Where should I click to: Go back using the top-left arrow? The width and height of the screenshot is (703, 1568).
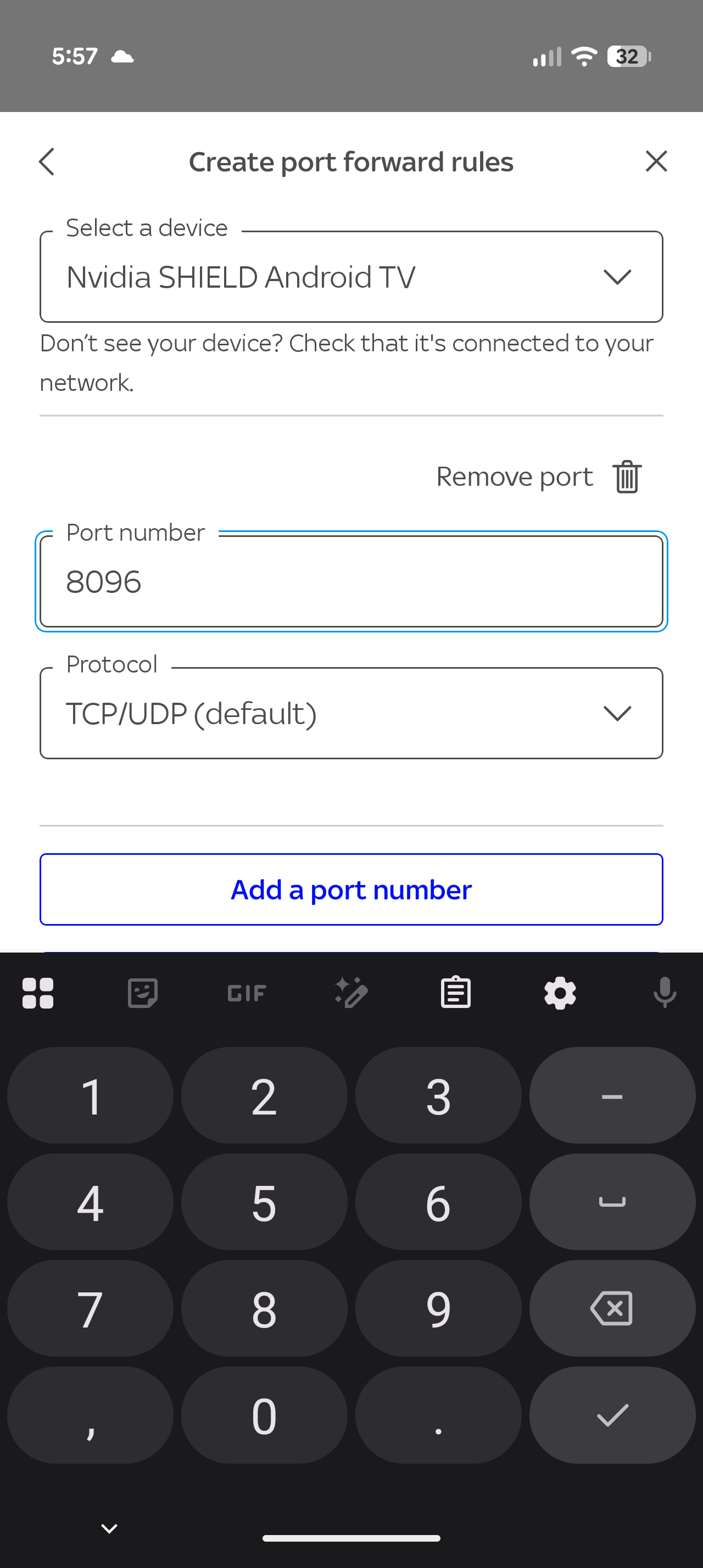47,162
